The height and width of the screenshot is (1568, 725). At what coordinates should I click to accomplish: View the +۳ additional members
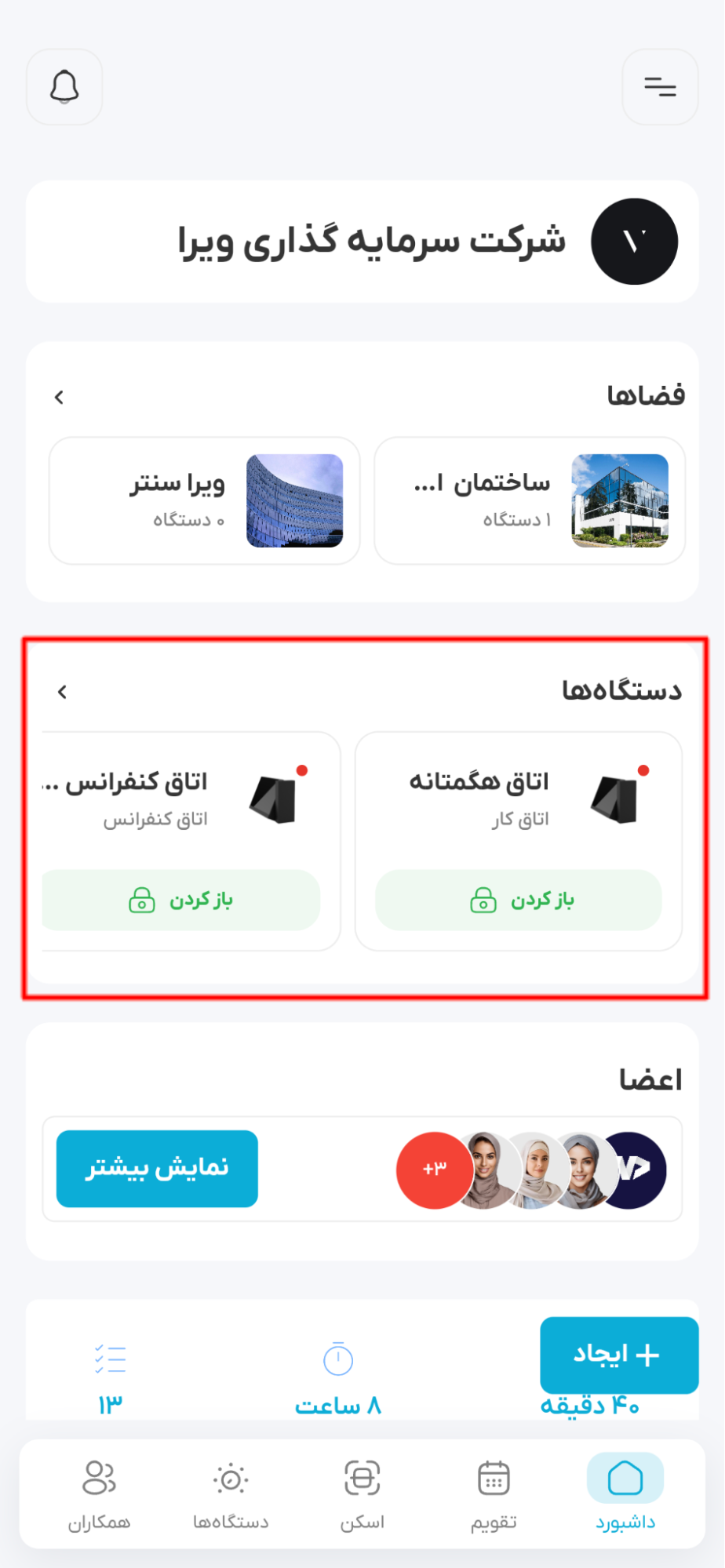point(435,1170)
